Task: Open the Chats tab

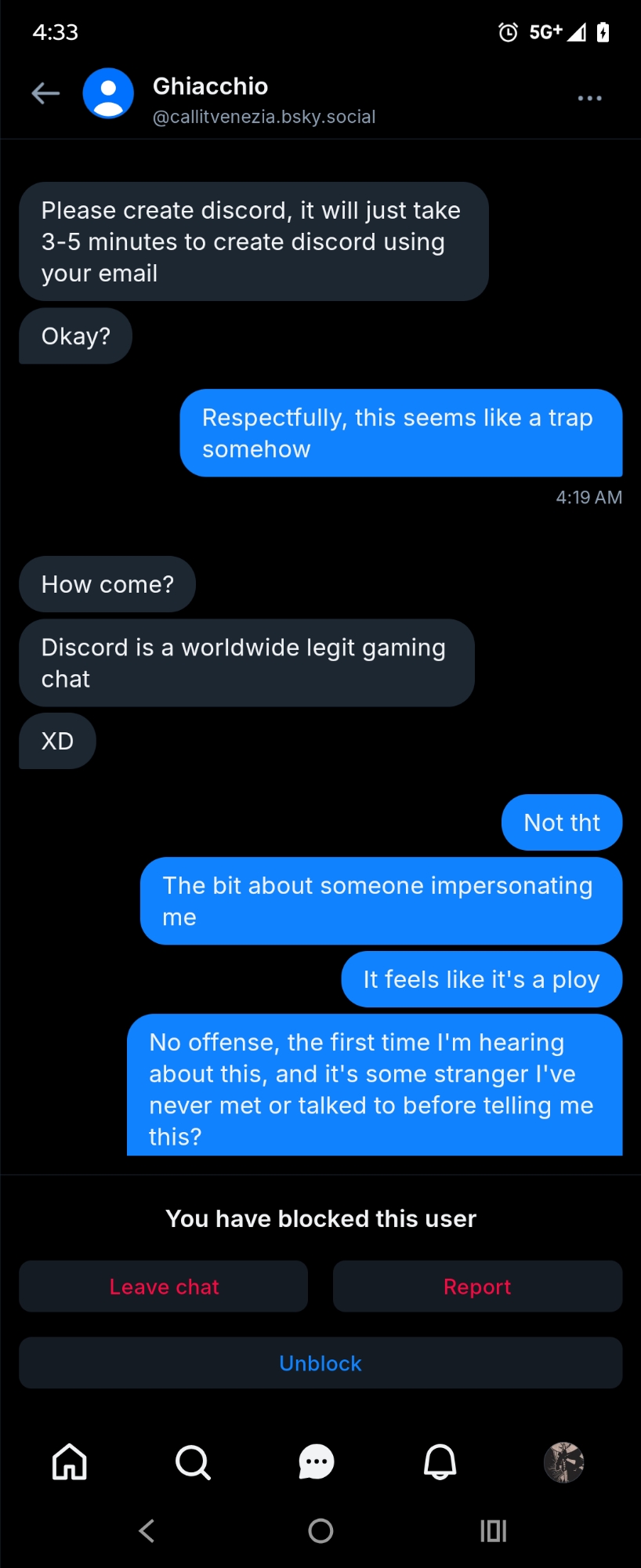Action: tap(317, 1462)
